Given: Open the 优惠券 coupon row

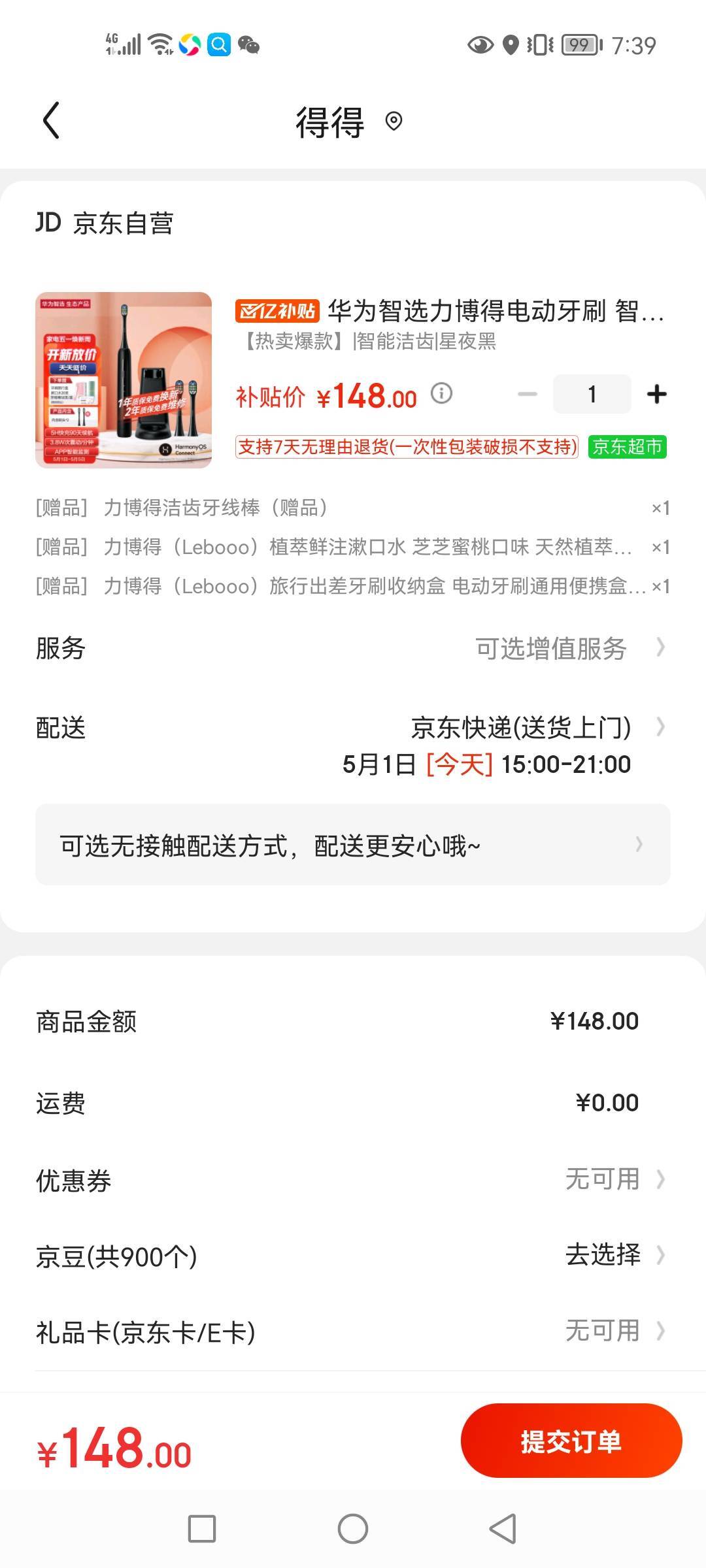Looking at the screenshot, I should (353, 1180).
